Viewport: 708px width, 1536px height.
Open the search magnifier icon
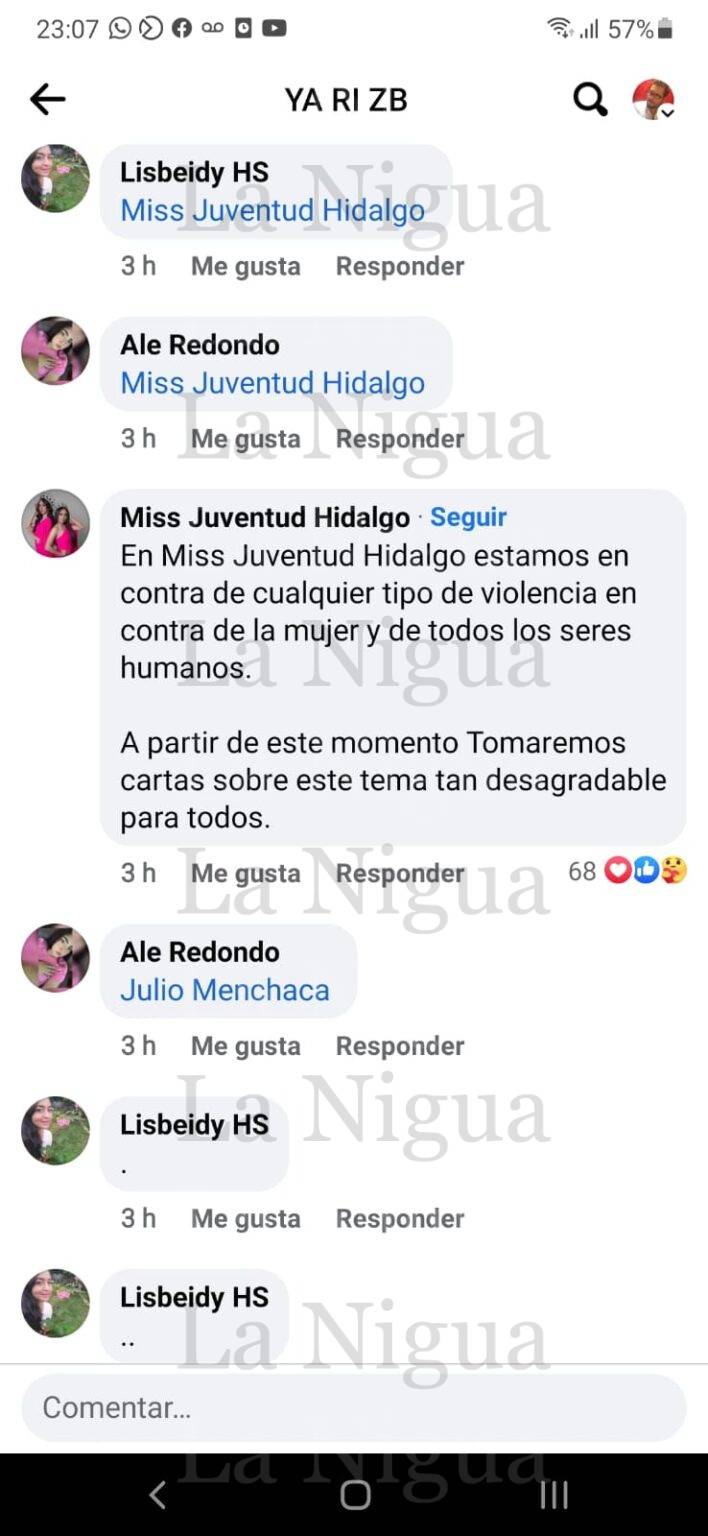(x=590, y=99)
